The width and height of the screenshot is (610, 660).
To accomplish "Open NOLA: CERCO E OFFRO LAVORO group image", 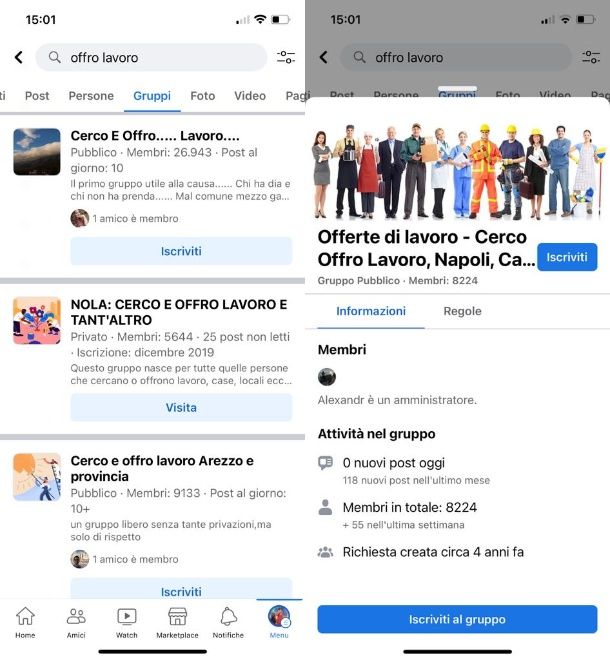I will pyautogui.click(x=37, y=321).
